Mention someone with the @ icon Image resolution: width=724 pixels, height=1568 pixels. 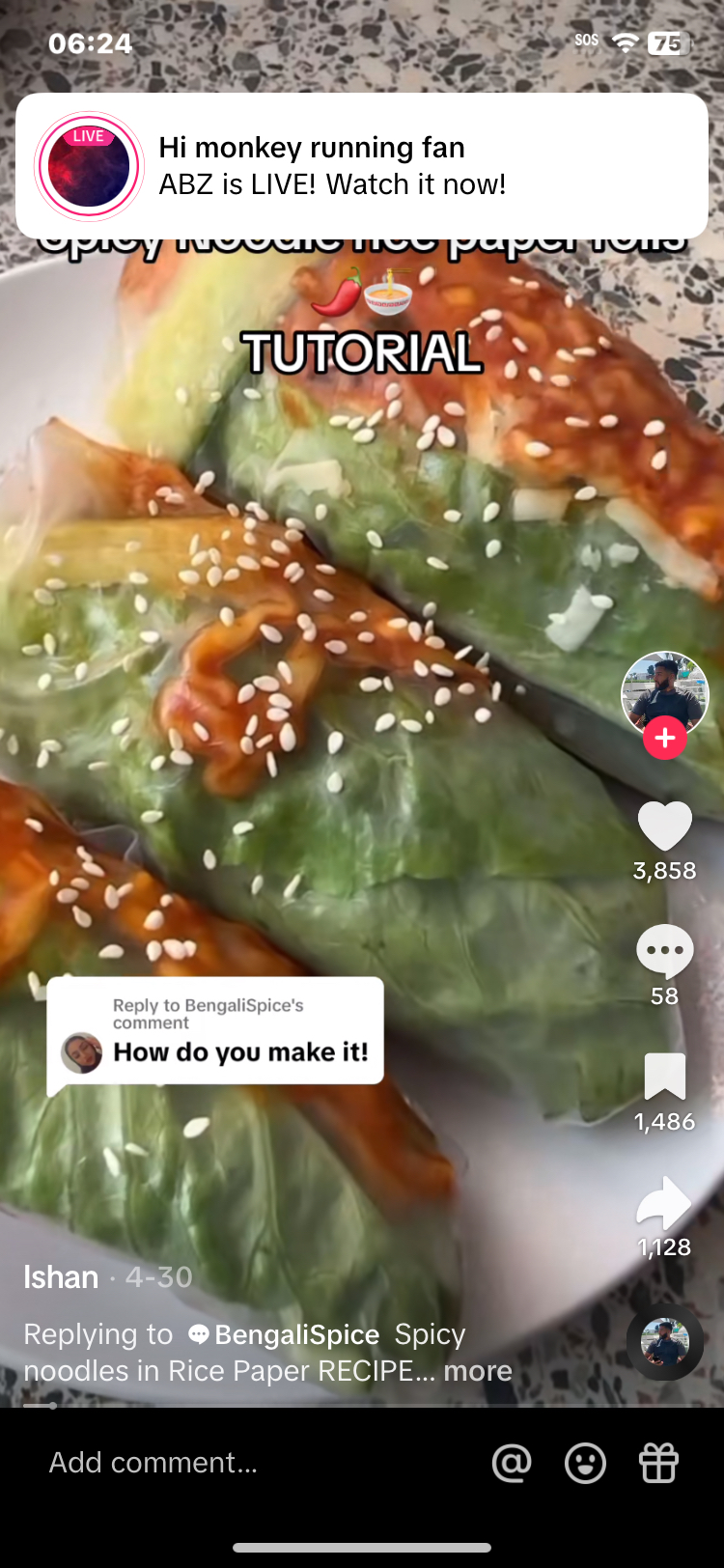point(512,1464)
